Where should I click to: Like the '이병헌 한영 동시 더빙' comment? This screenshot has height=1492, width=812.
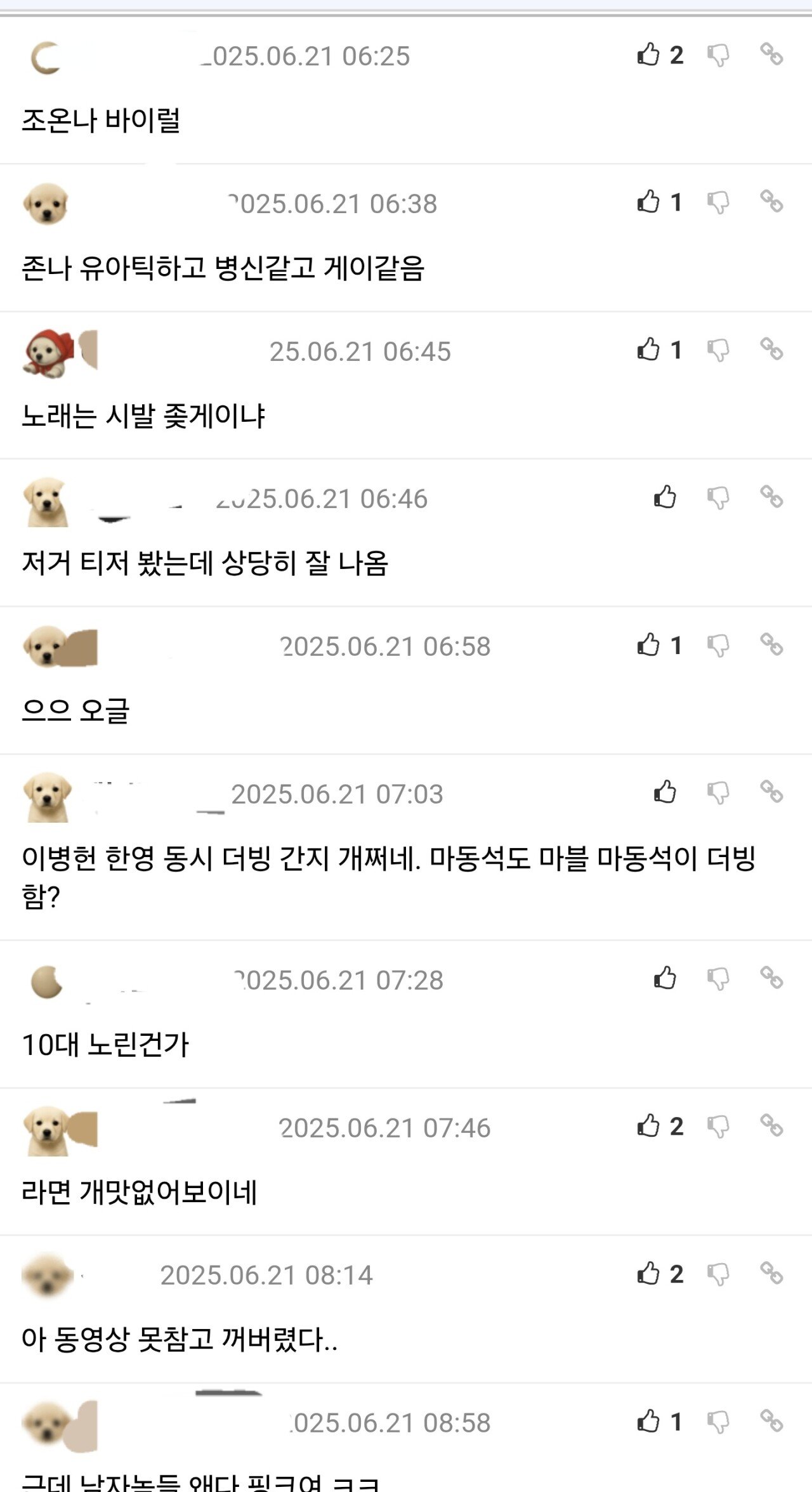665,792
